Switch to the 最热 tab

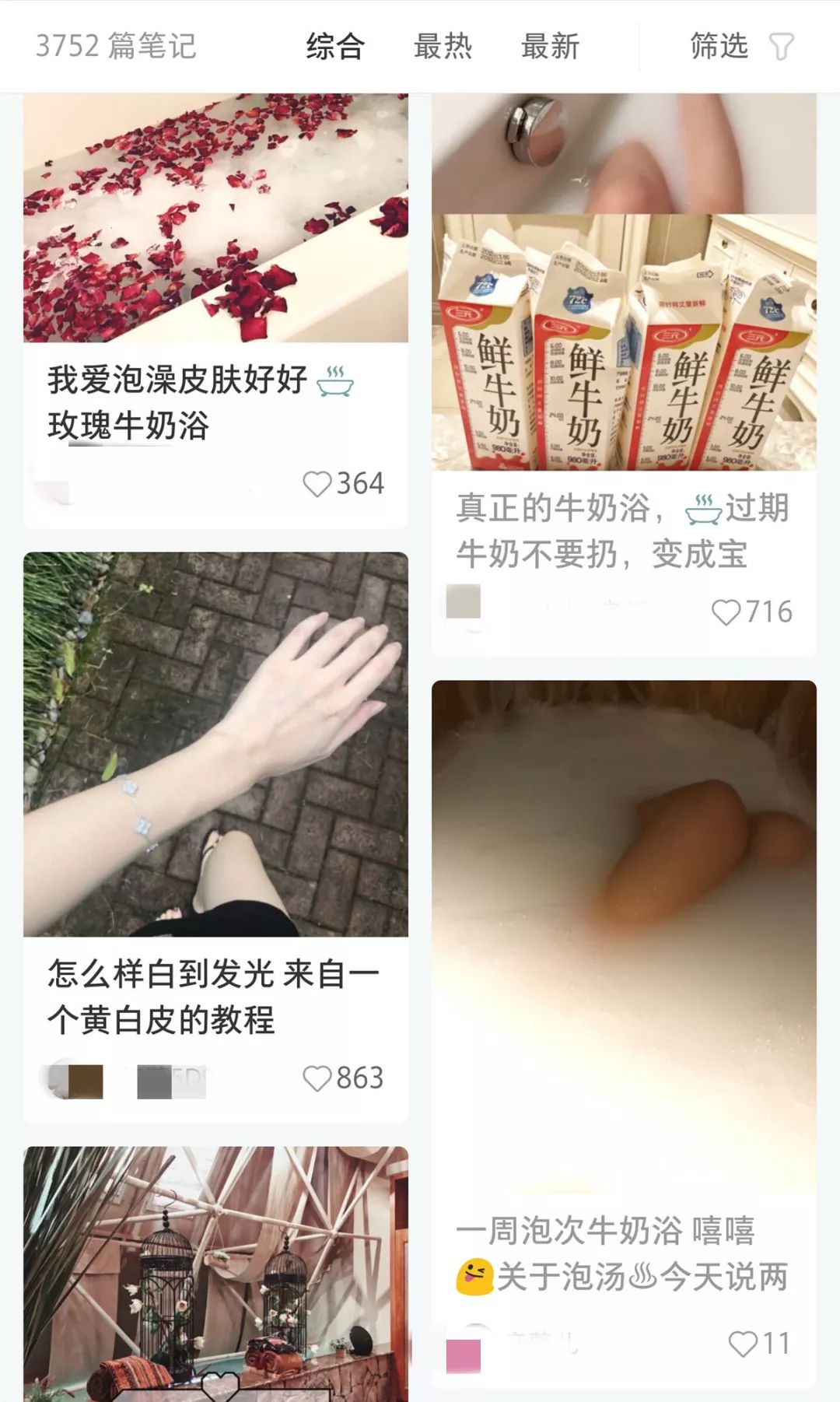tap(444, 47)
